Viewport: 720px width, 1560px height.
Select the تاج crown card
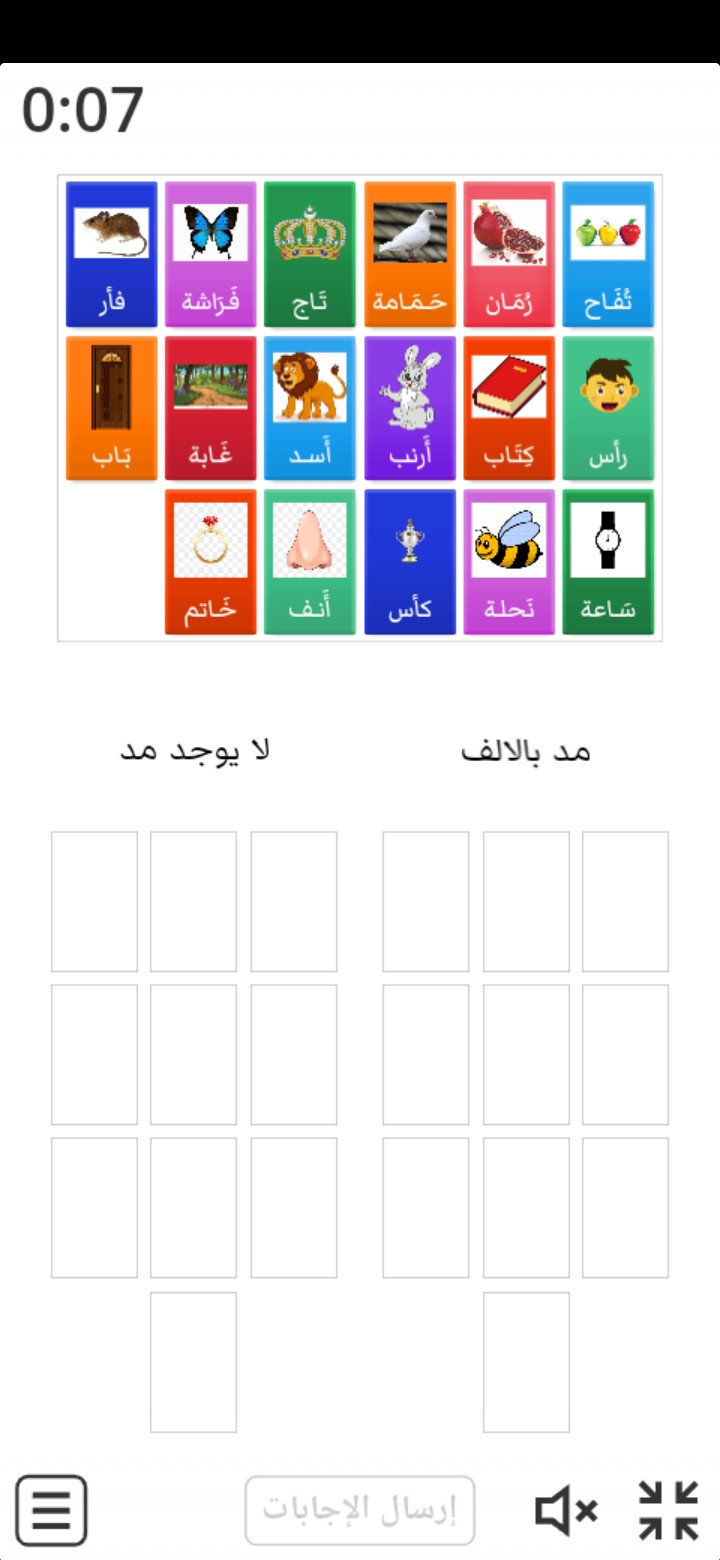coord(310,255)
